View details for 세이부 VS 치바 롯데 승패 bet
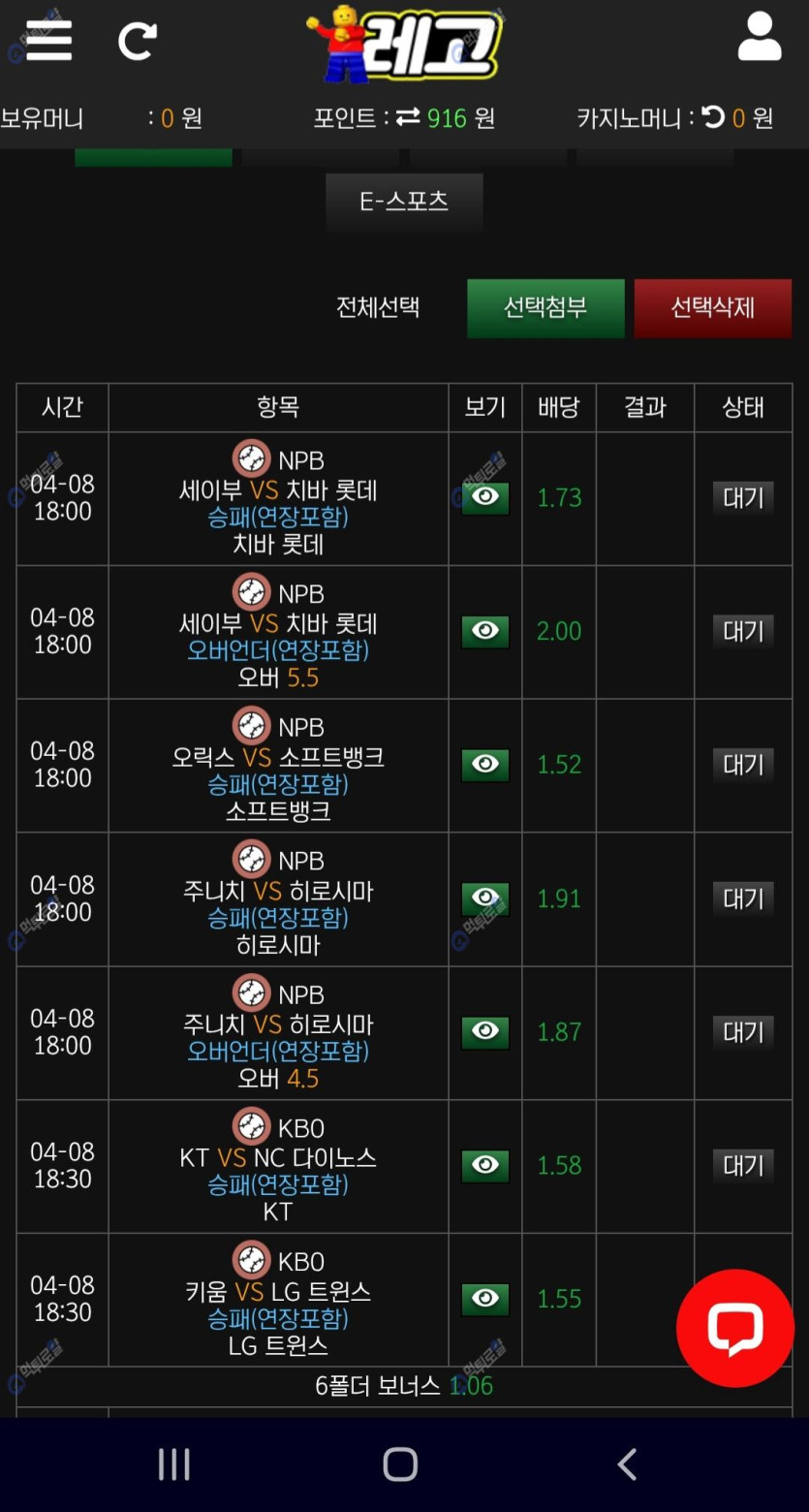Image resolution: width=809 pixels, height=1512 pixels. tap(485, 498)
